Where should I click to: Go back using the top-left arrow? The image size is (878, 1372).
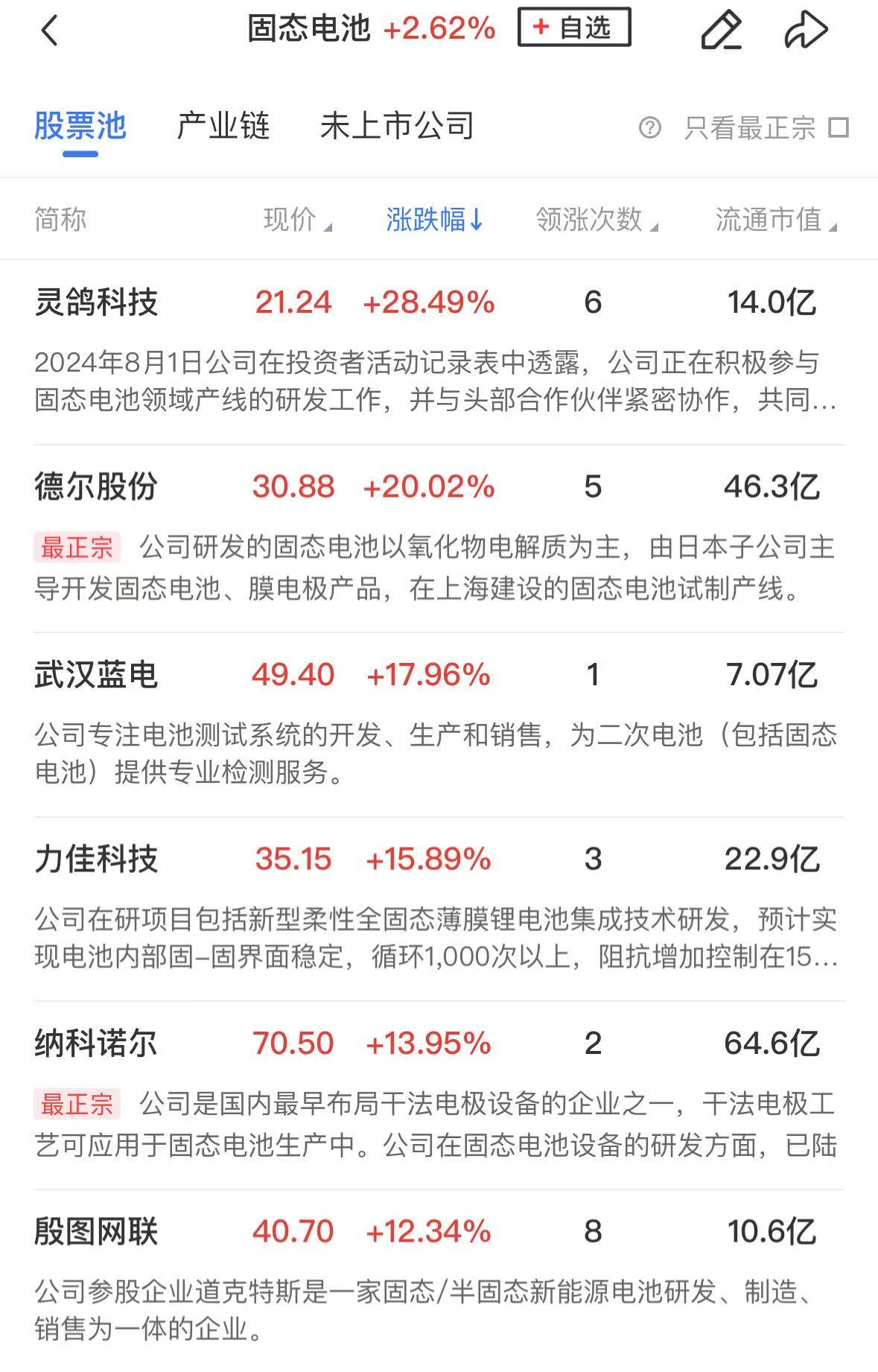49,31
